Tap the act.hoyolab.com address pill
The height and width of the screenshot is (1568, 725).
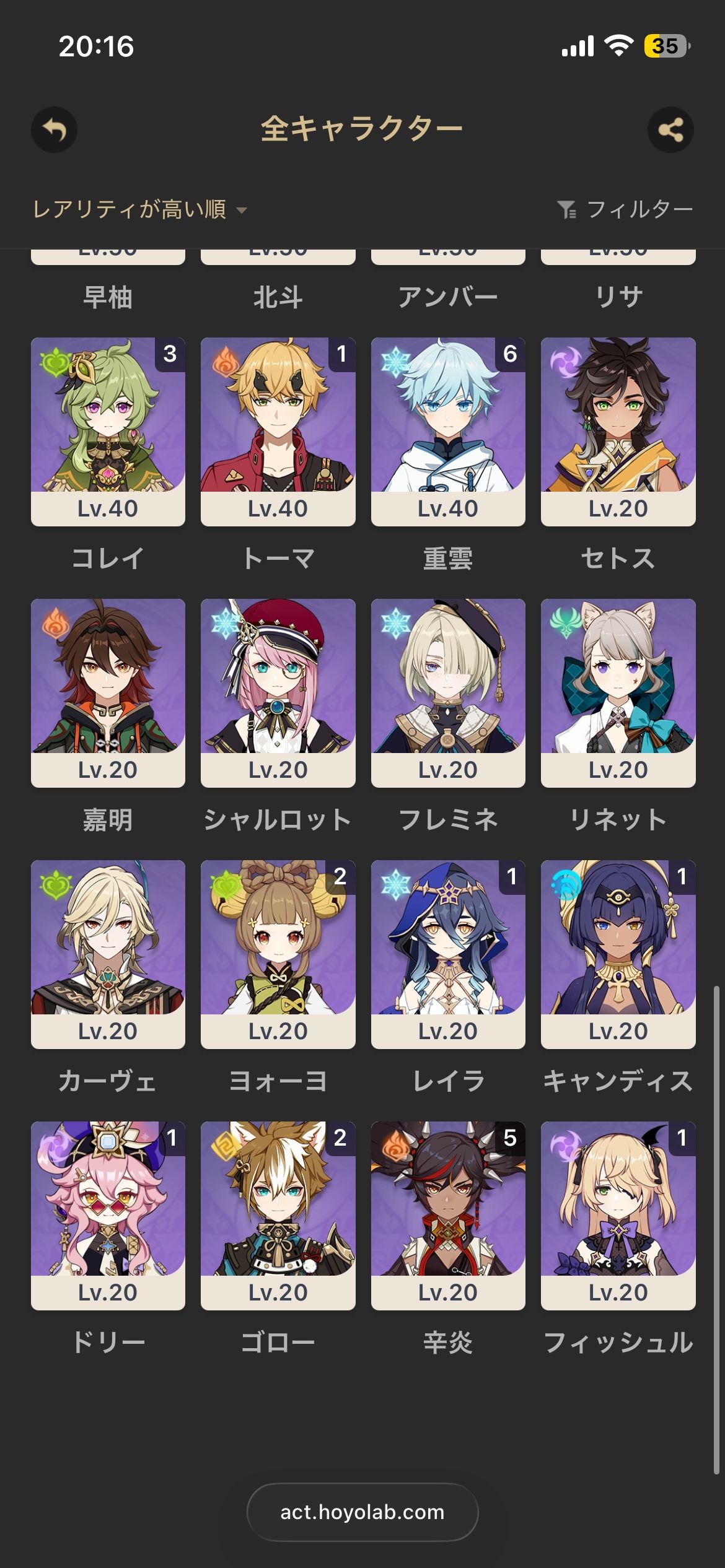(362, 1512)
